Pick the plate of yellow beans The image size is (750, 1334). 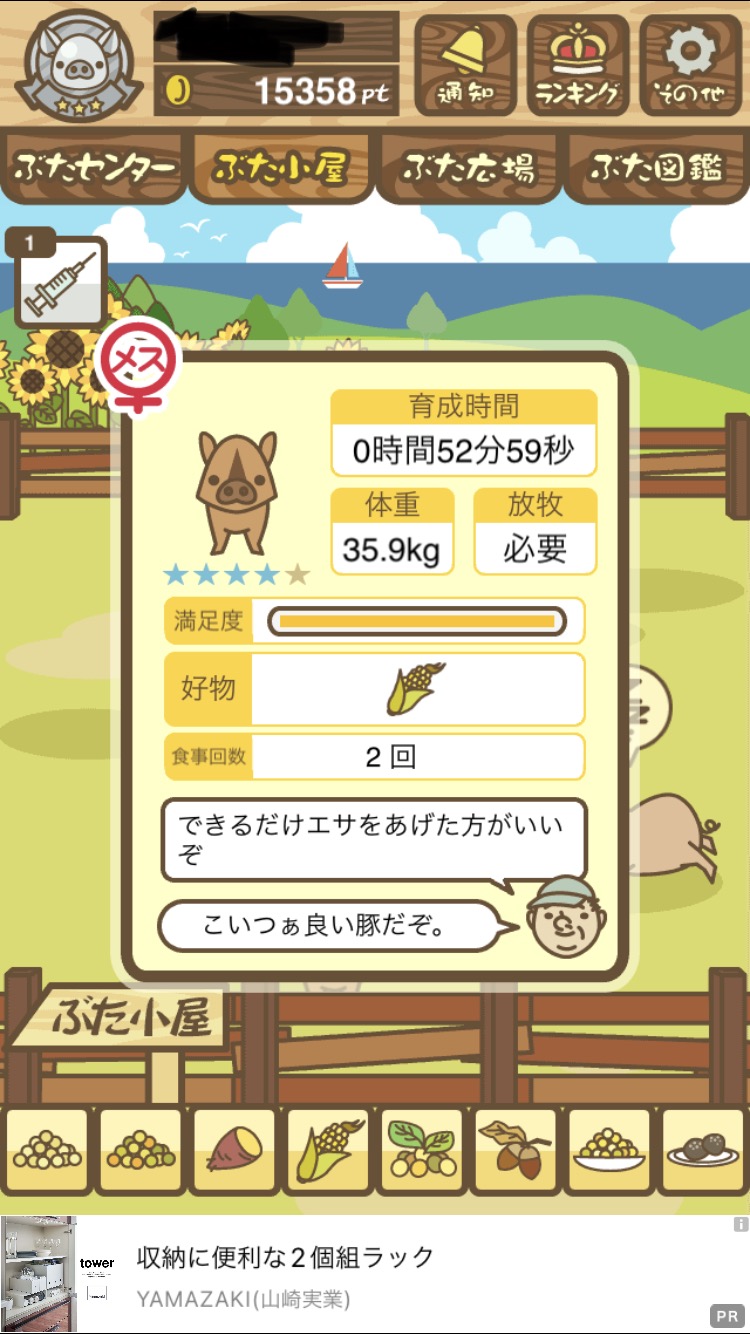[609, 1151]
